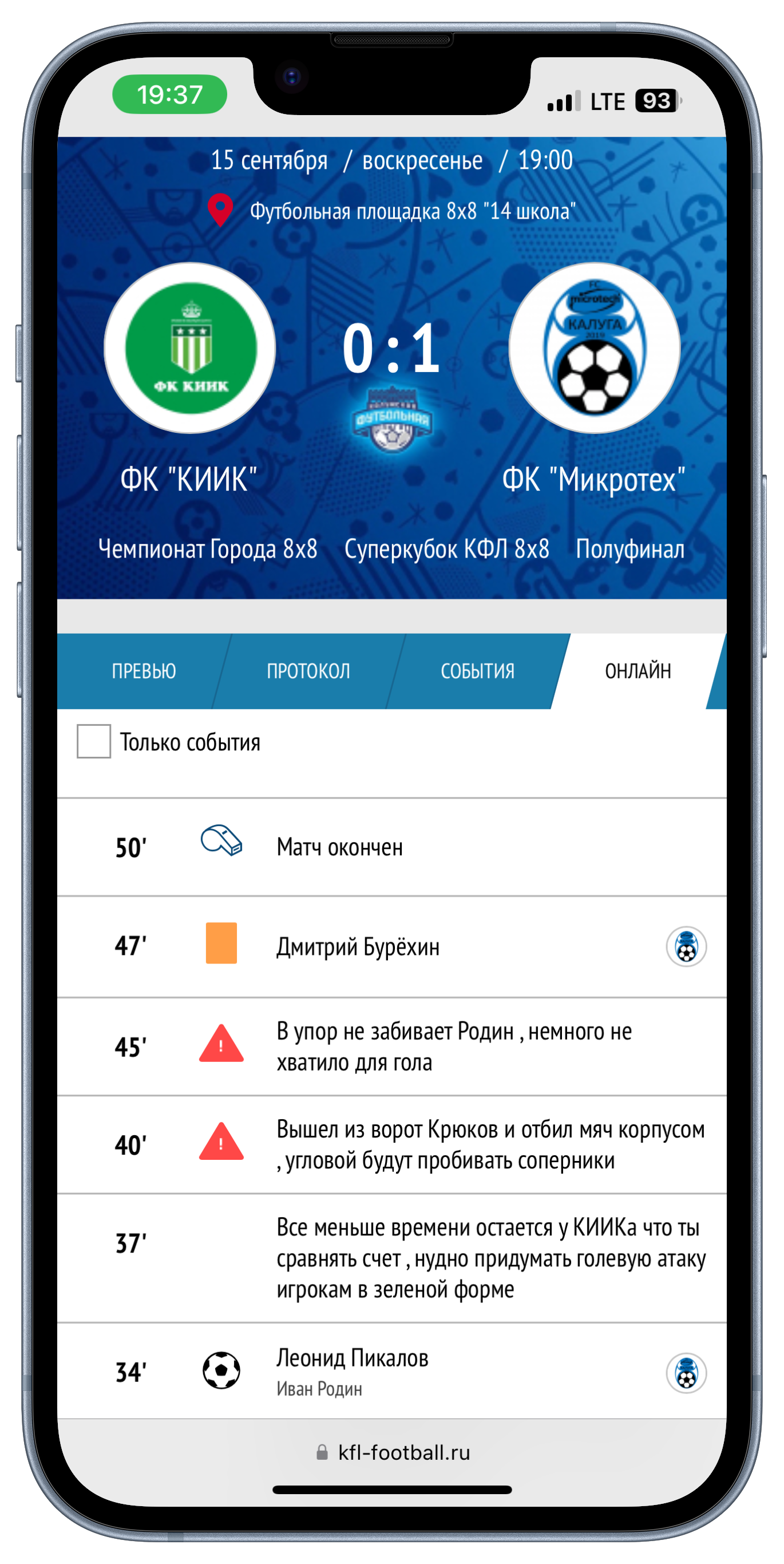
Task: Open Суперкубок КФЛ 8x8 link
Action: [446, 549]
